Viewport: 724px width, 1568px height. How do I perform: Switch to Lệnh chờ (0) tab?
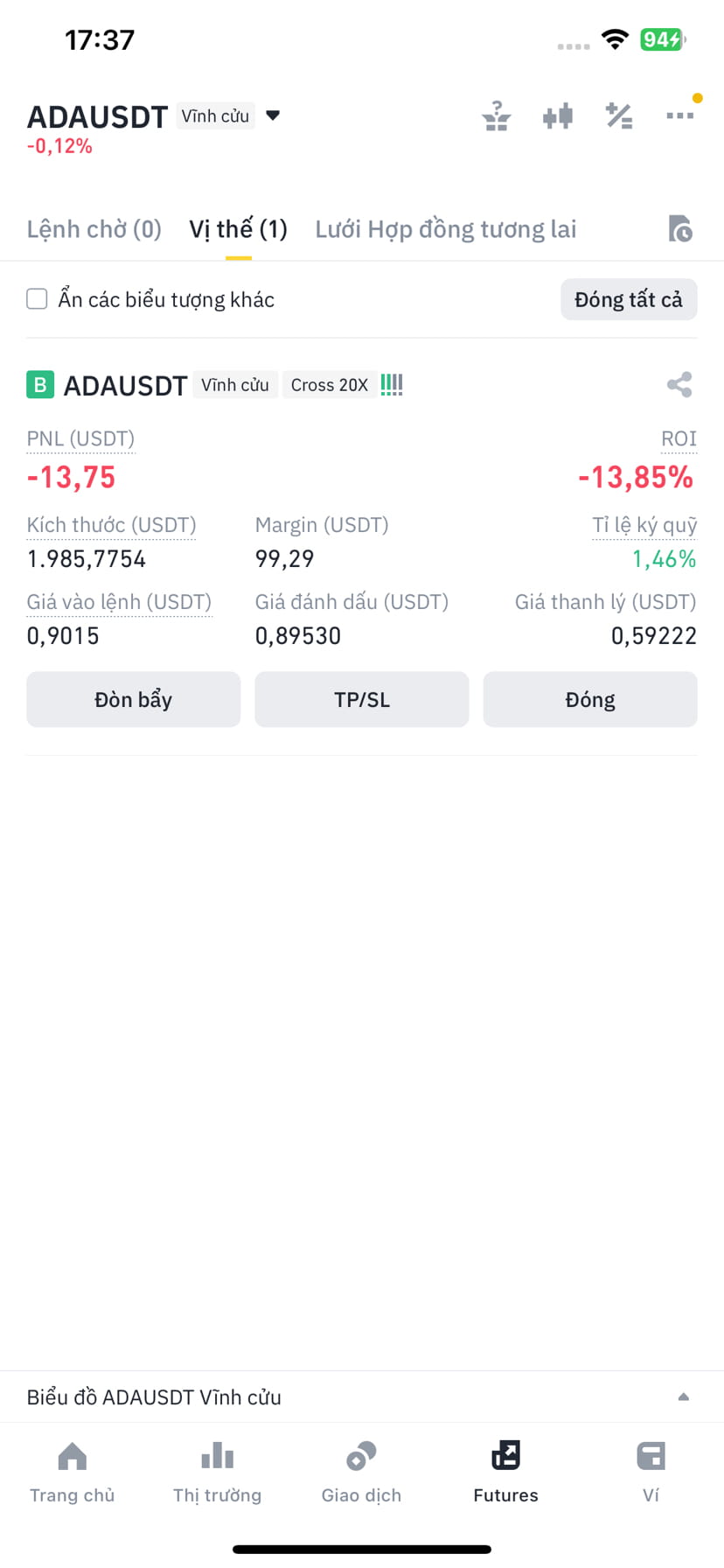pos(94,229)
